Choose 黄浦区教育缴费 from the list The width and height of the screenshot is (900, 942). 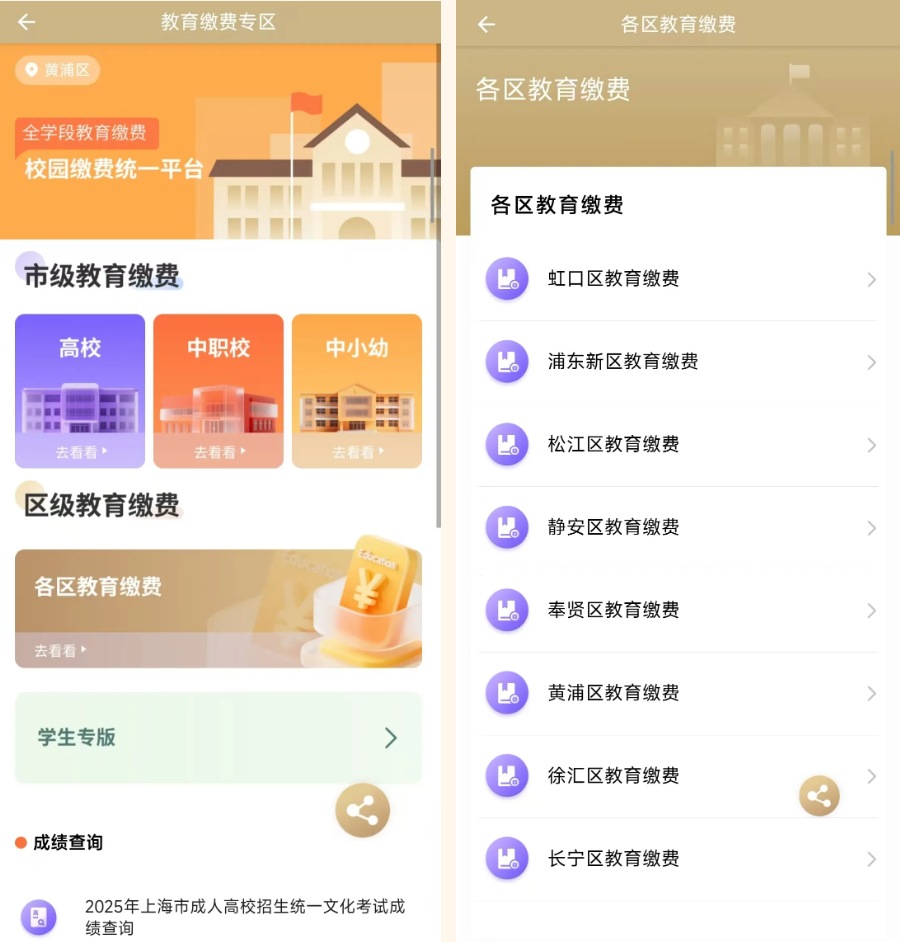[x=678, y=693]
